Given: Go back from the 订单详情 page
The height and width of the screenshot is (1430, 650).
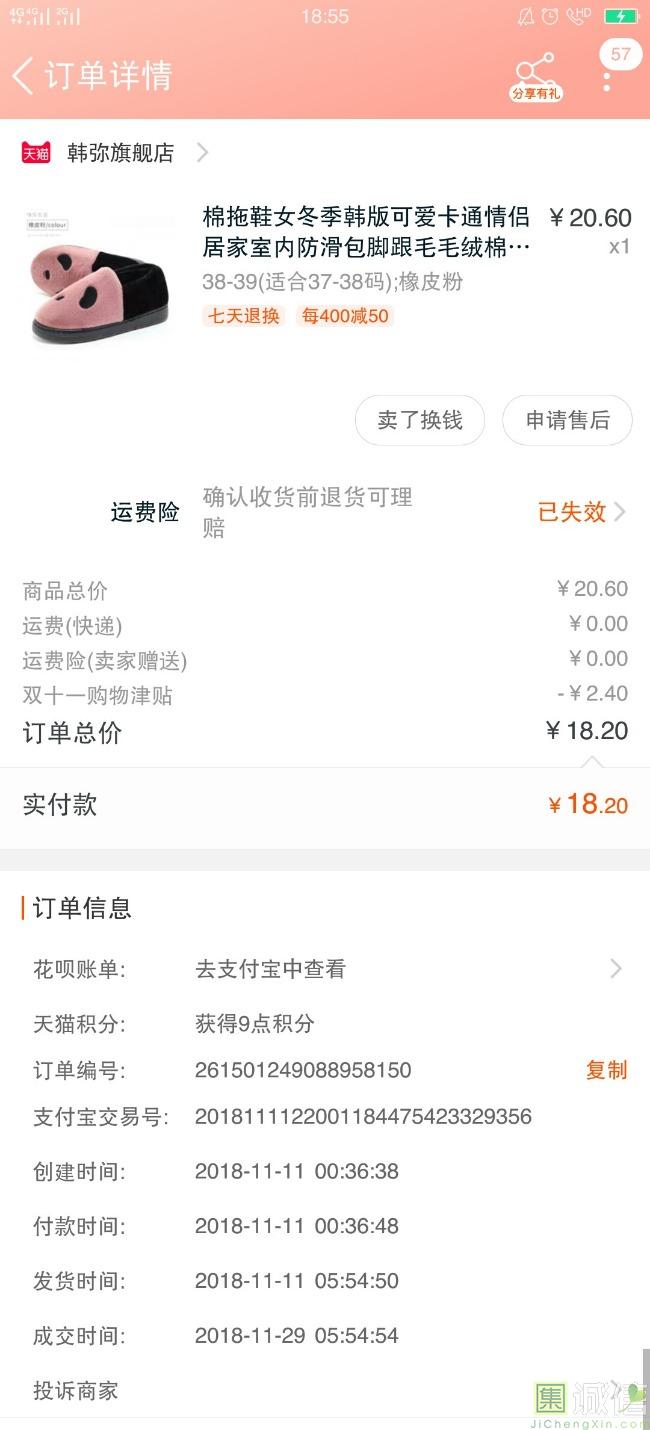Looking at the screenshot, I should click(x=23, y=76).
